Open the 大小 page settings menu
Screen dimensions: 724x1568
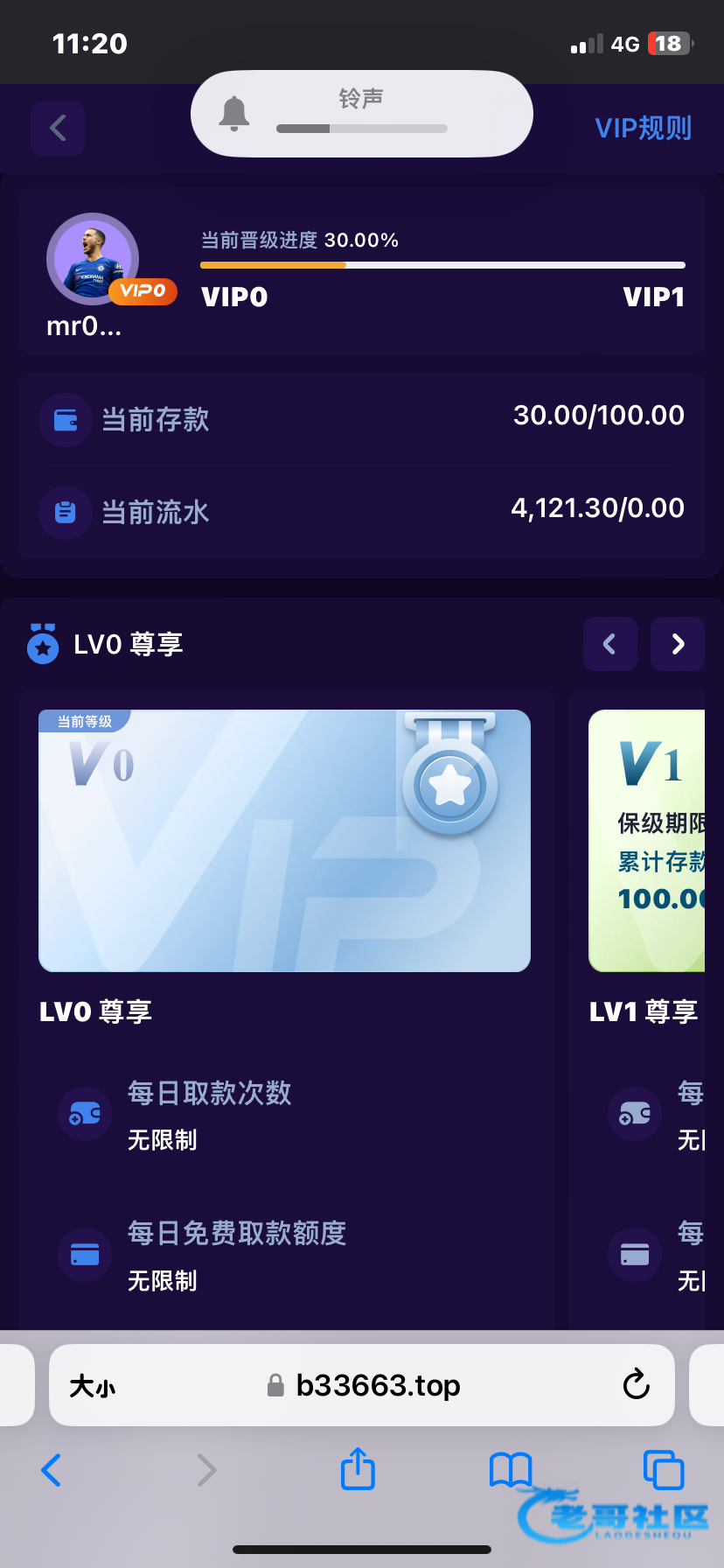[93, 1386]
